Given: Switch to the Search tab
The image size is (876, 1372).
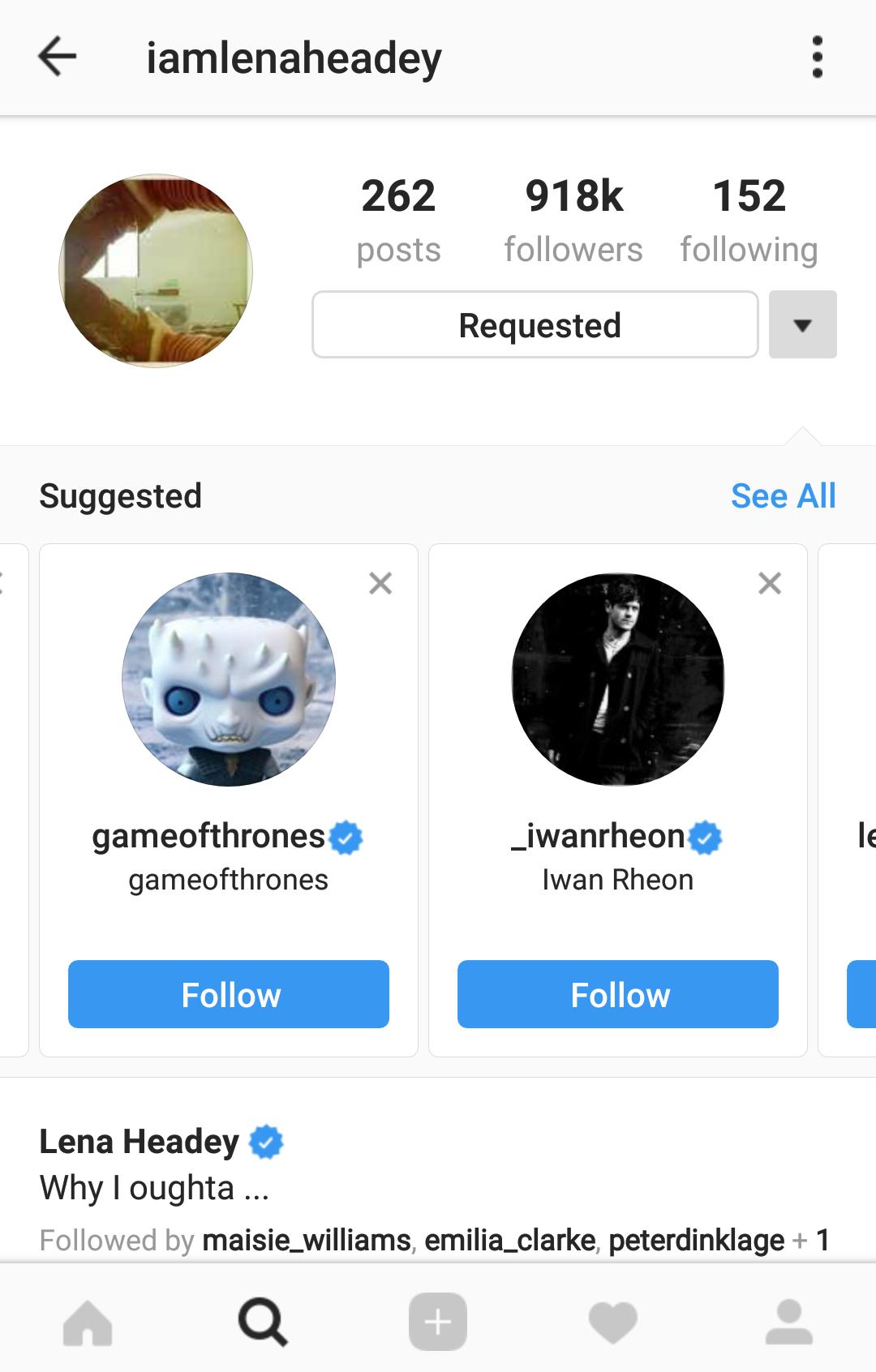Looking at the screenshot, I should coord(263,1323).
